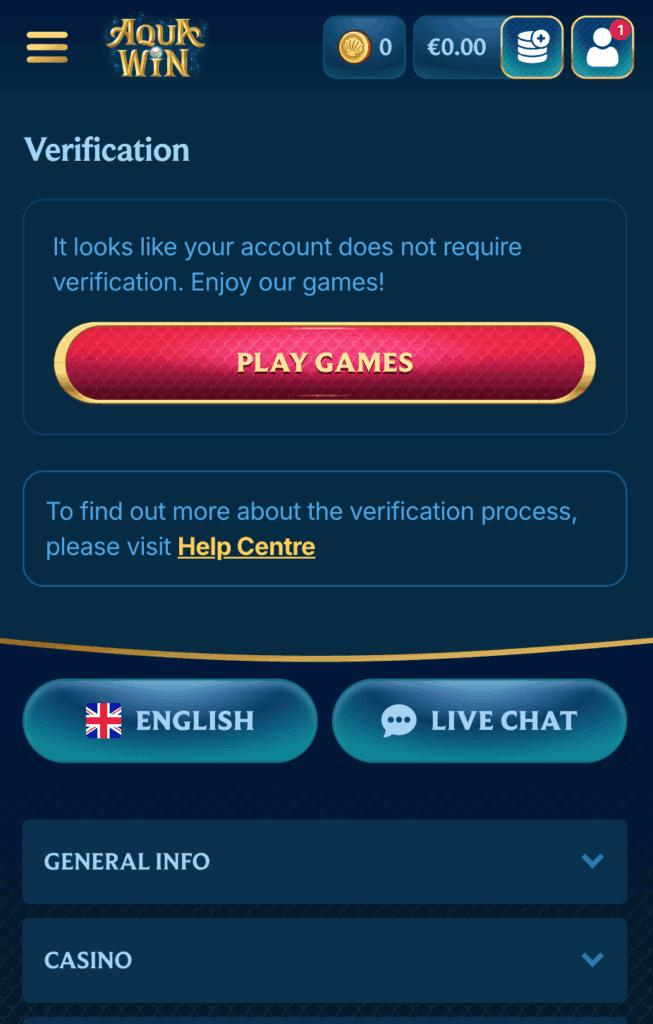Expand the Casino section

click(325, 960)
